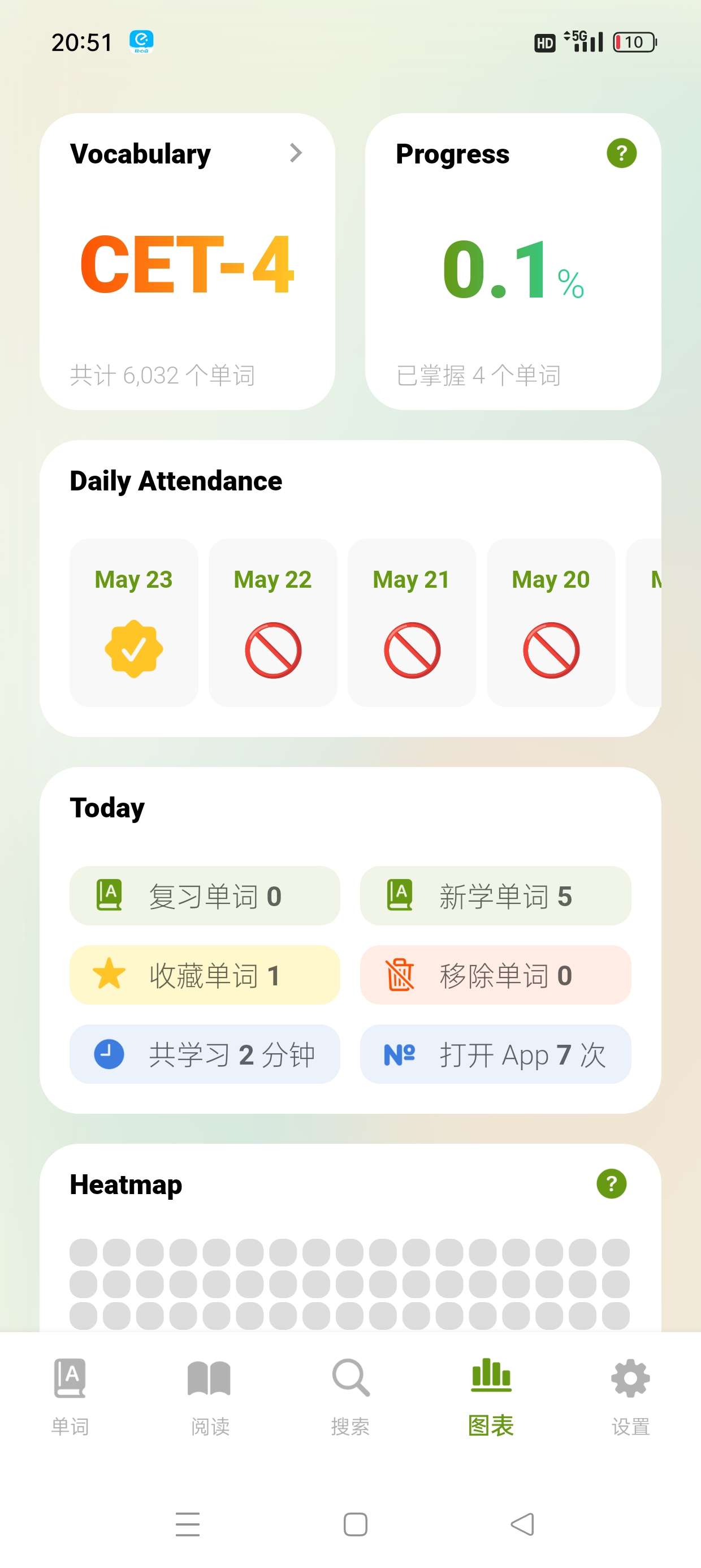Viewport: 701px width, 1568px height.
Task: Select the Daily Attendance section header
Action: pyautogui.click(x=175, y=481)
